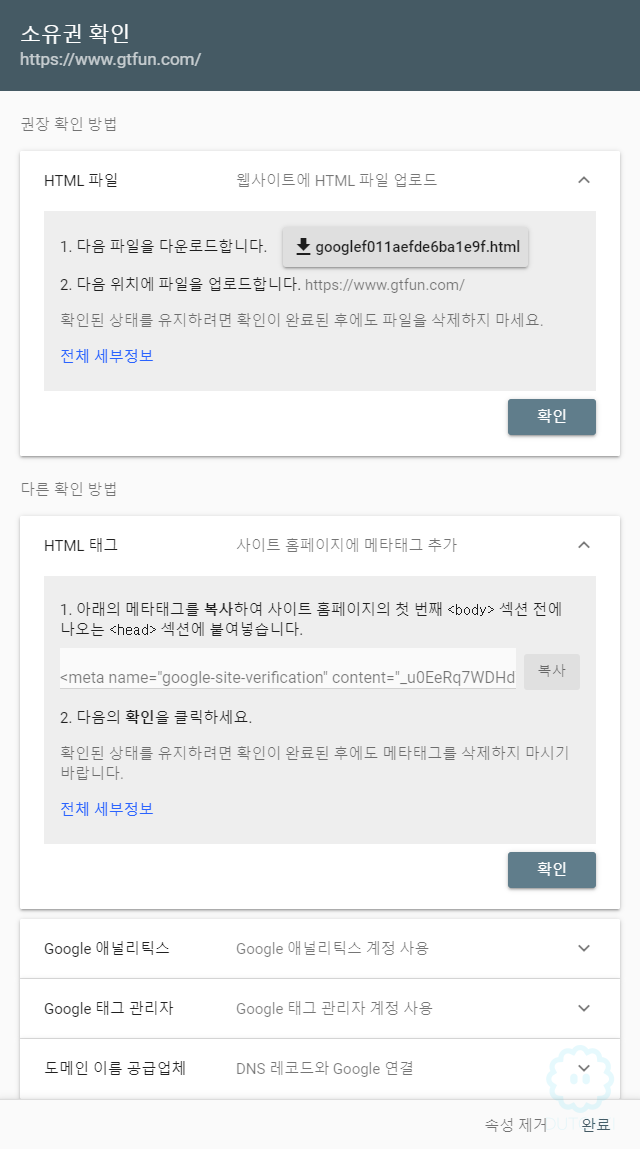
Task: Tap 확인 button in HTML 태그 card
Action: [551, 869]
